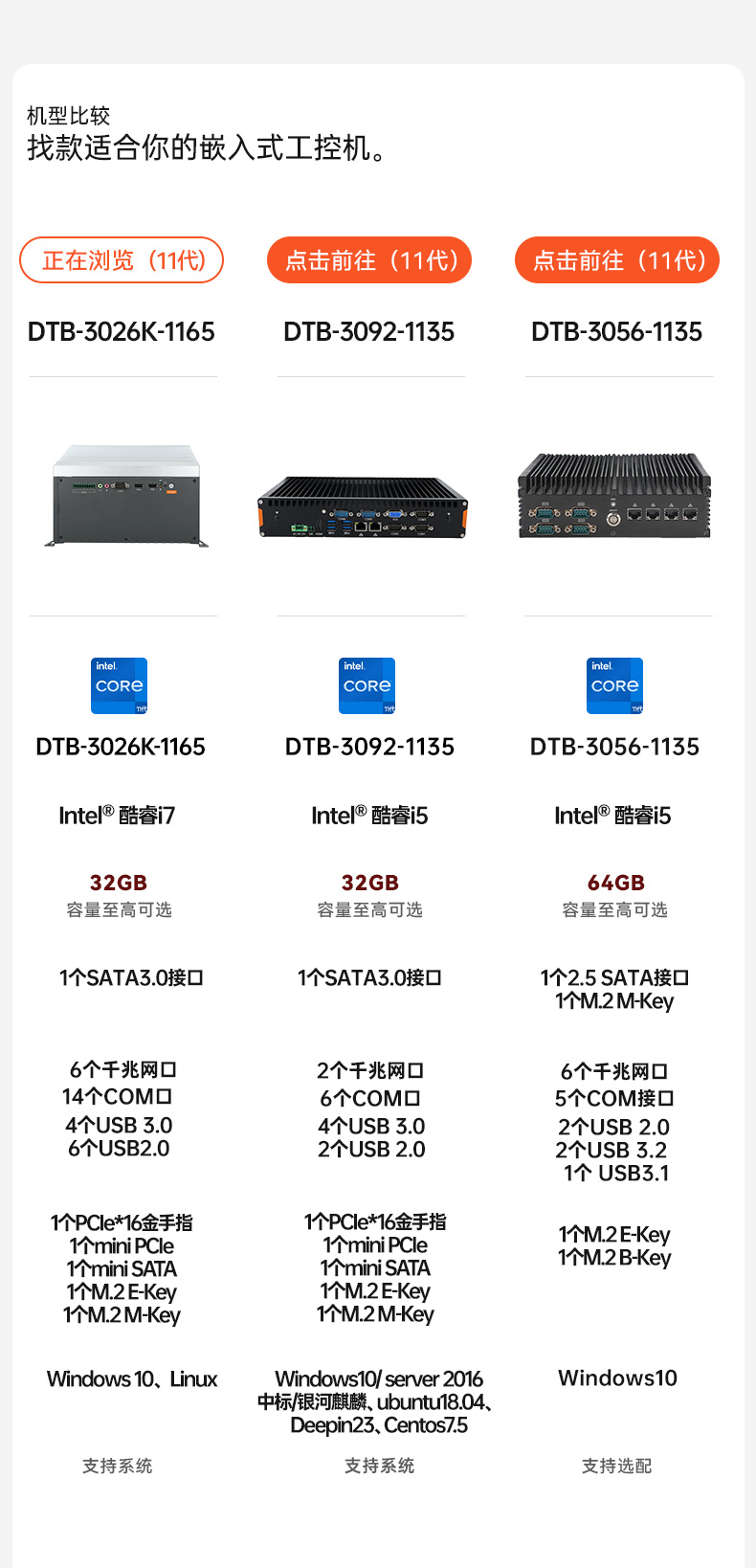Select the Intel Core badge for DTB-3092-1135
756x1568 pixels.
coord(367,685)
